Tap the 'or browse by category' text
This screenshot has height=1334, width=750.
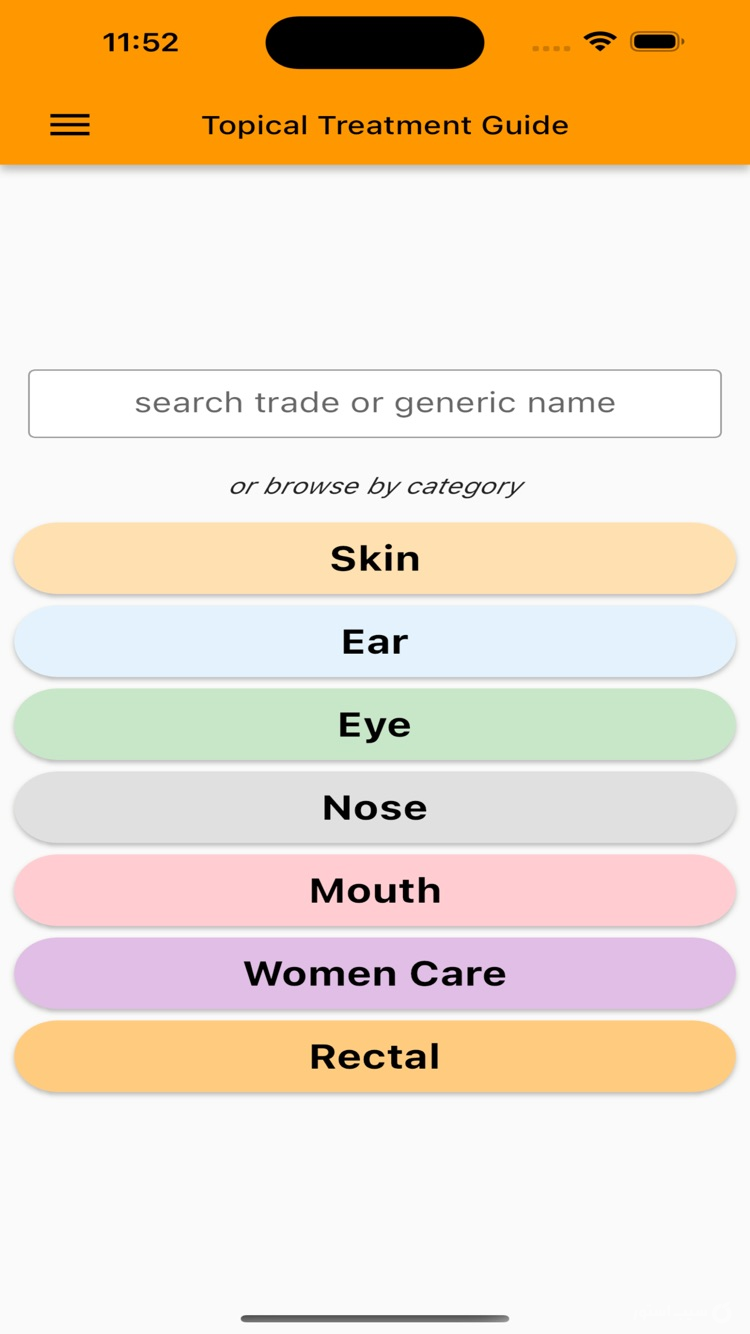[375, 485]
